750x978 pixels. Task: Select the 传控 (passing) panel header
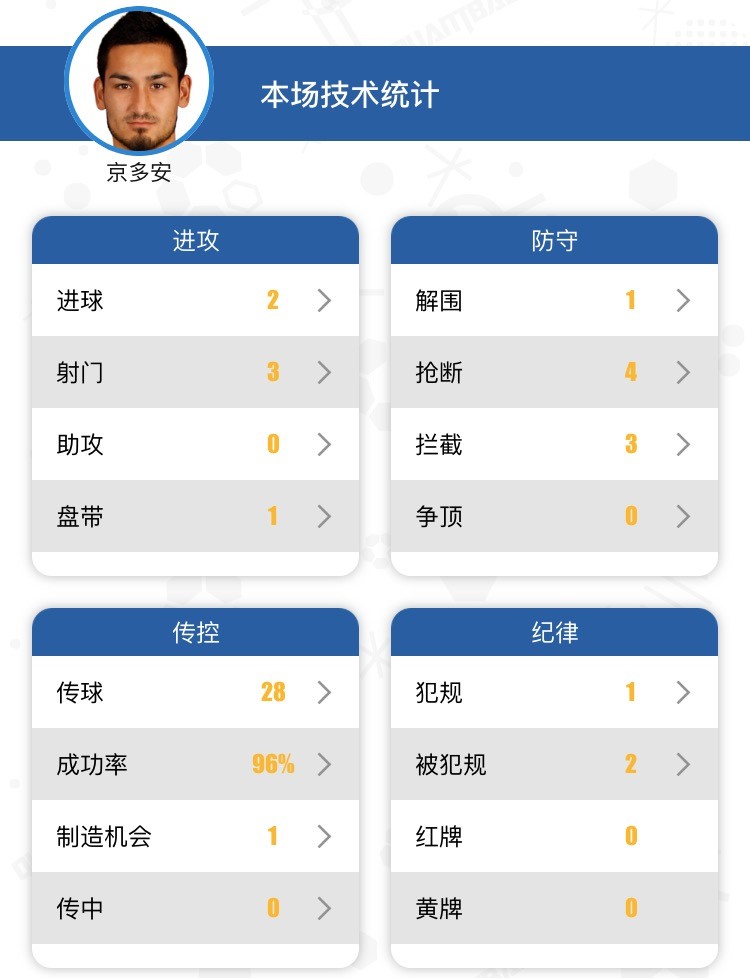(195, 632)
